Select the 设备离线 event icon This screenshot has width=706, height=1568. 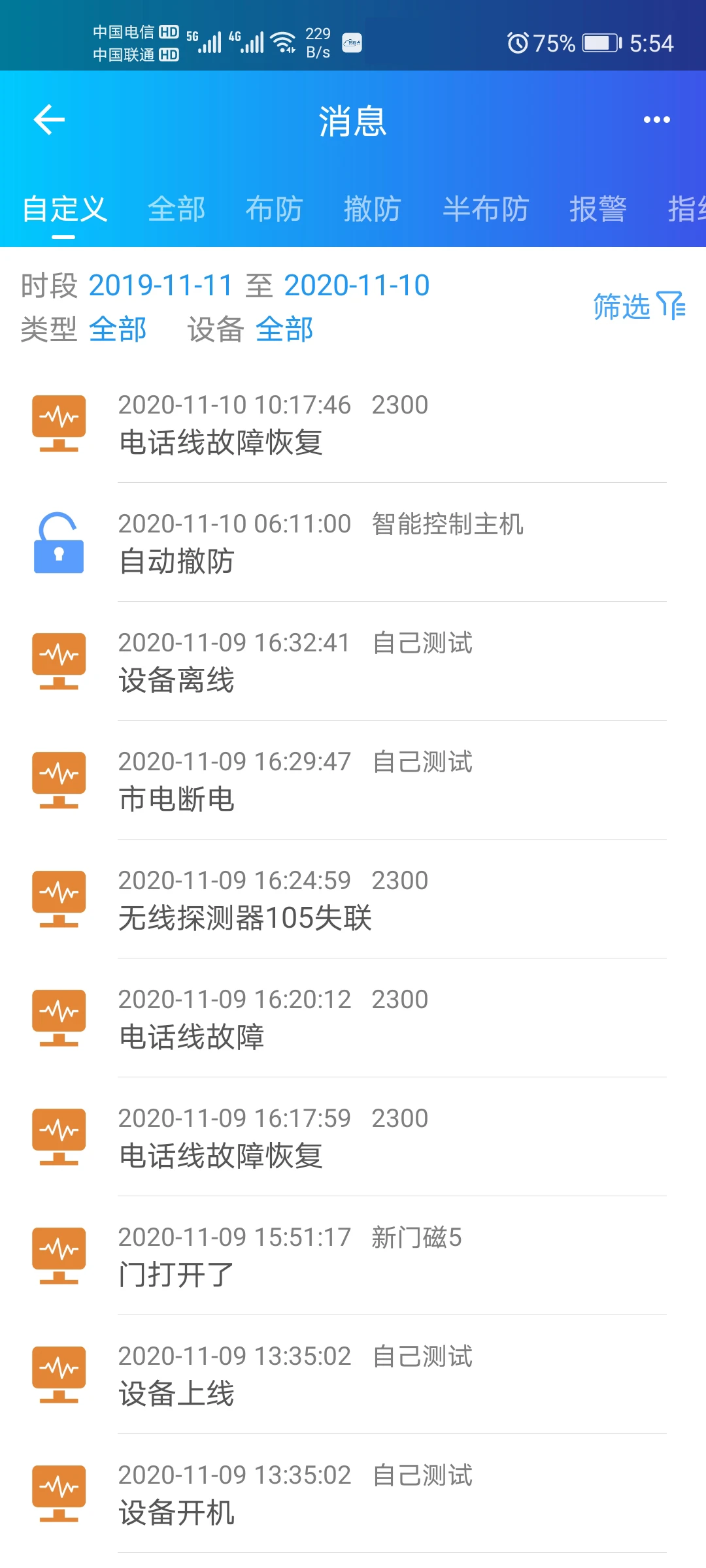point(59,660)
